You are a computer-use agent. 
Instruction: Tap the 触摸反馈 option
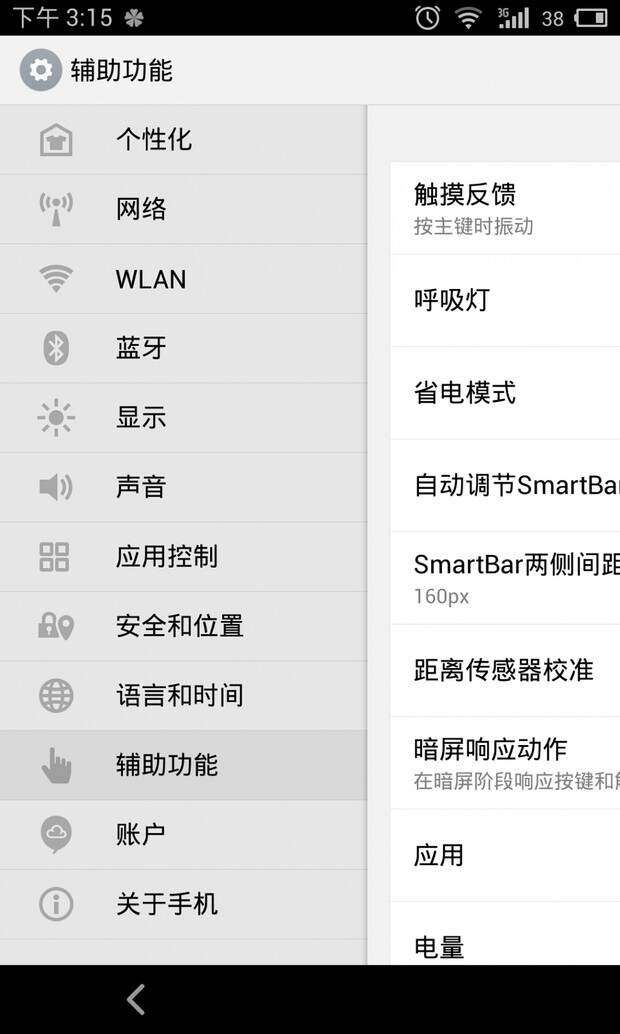505,208
